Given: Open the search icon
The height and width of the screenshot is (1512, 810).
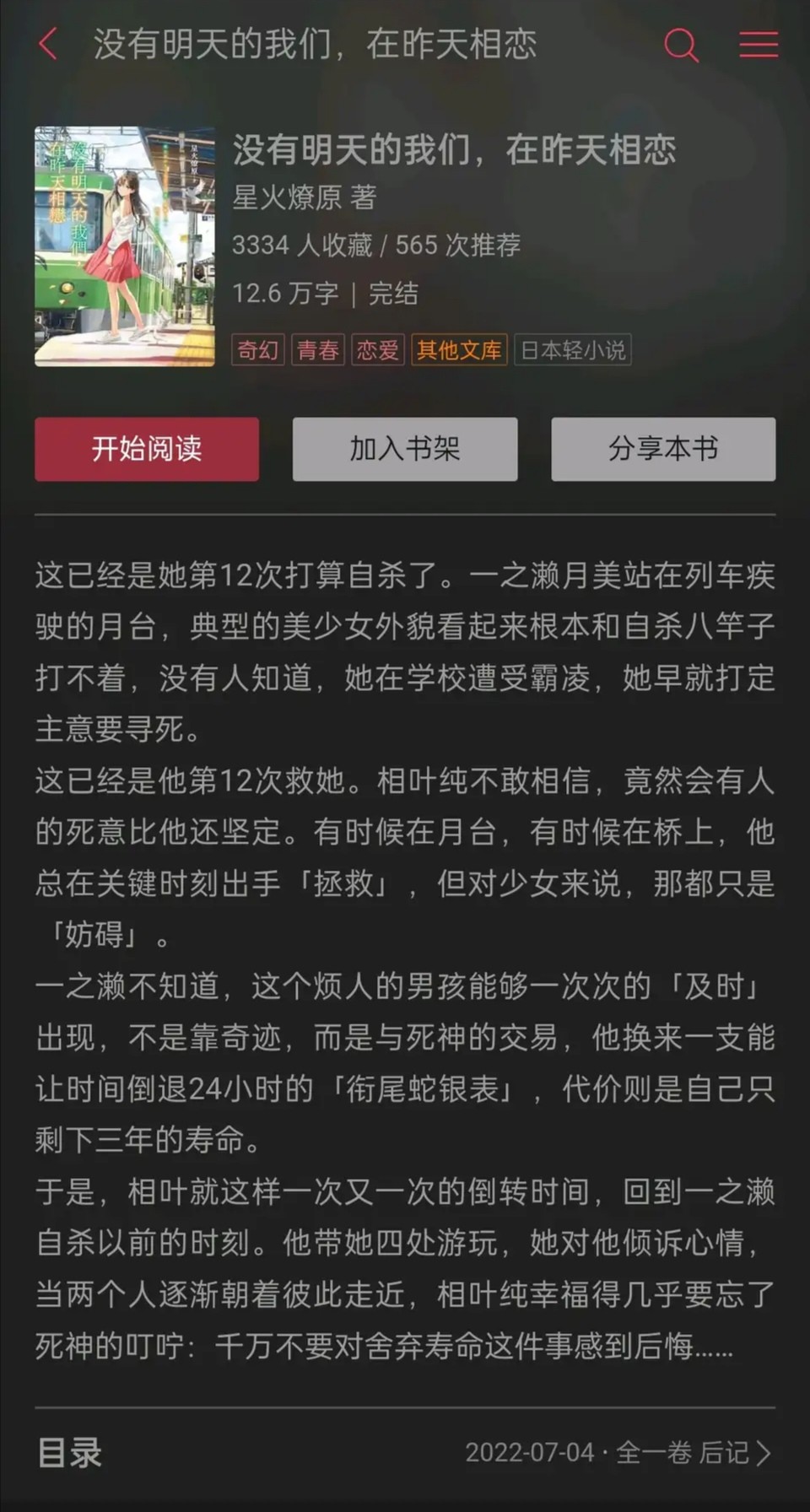Looking at the screenshot, I should [681, 45].
